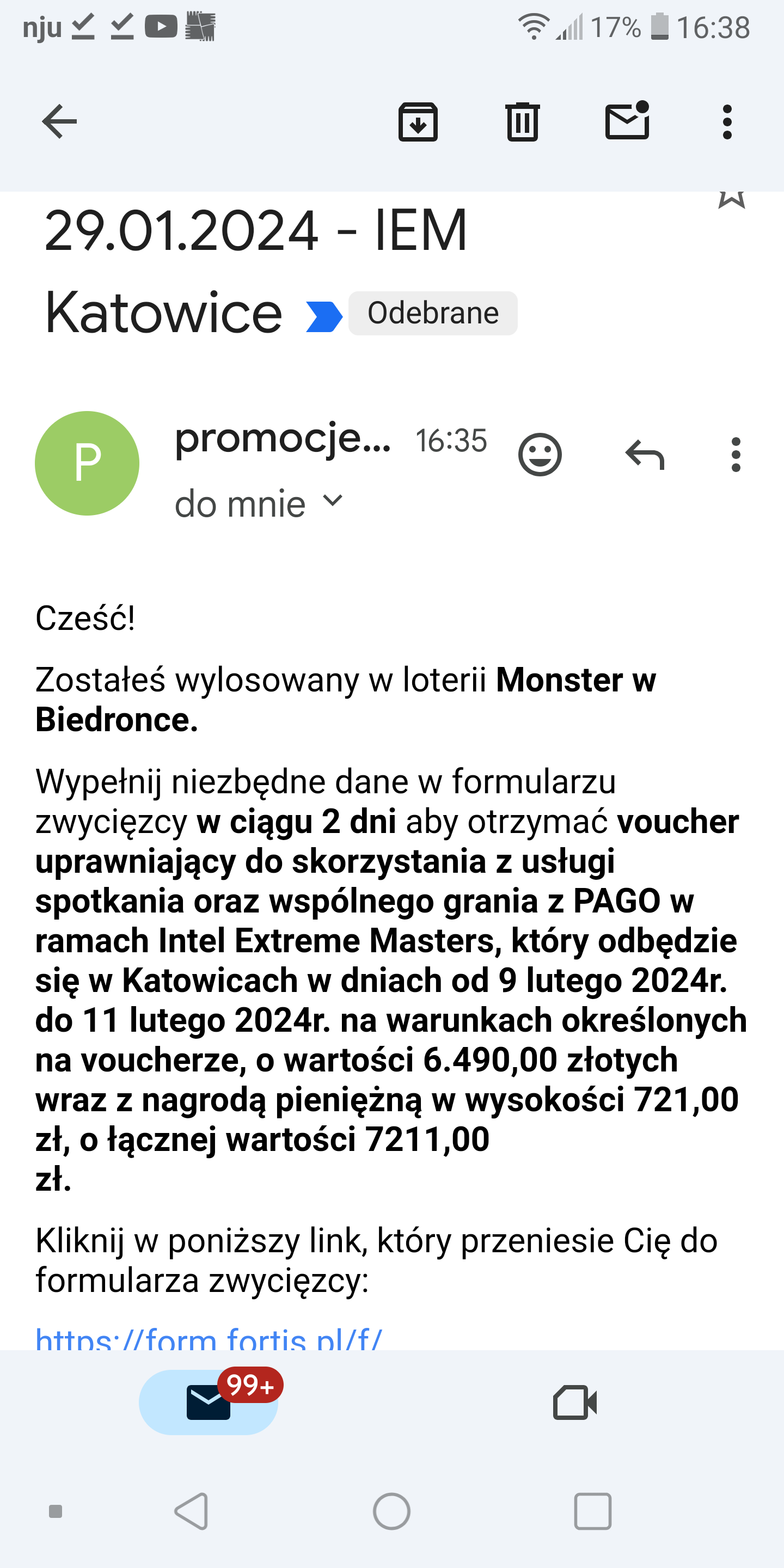Delete this email with the trash icon
The width and height of the screenshot is (784, 1568).
pyautogui.click(x=522, y=122)
